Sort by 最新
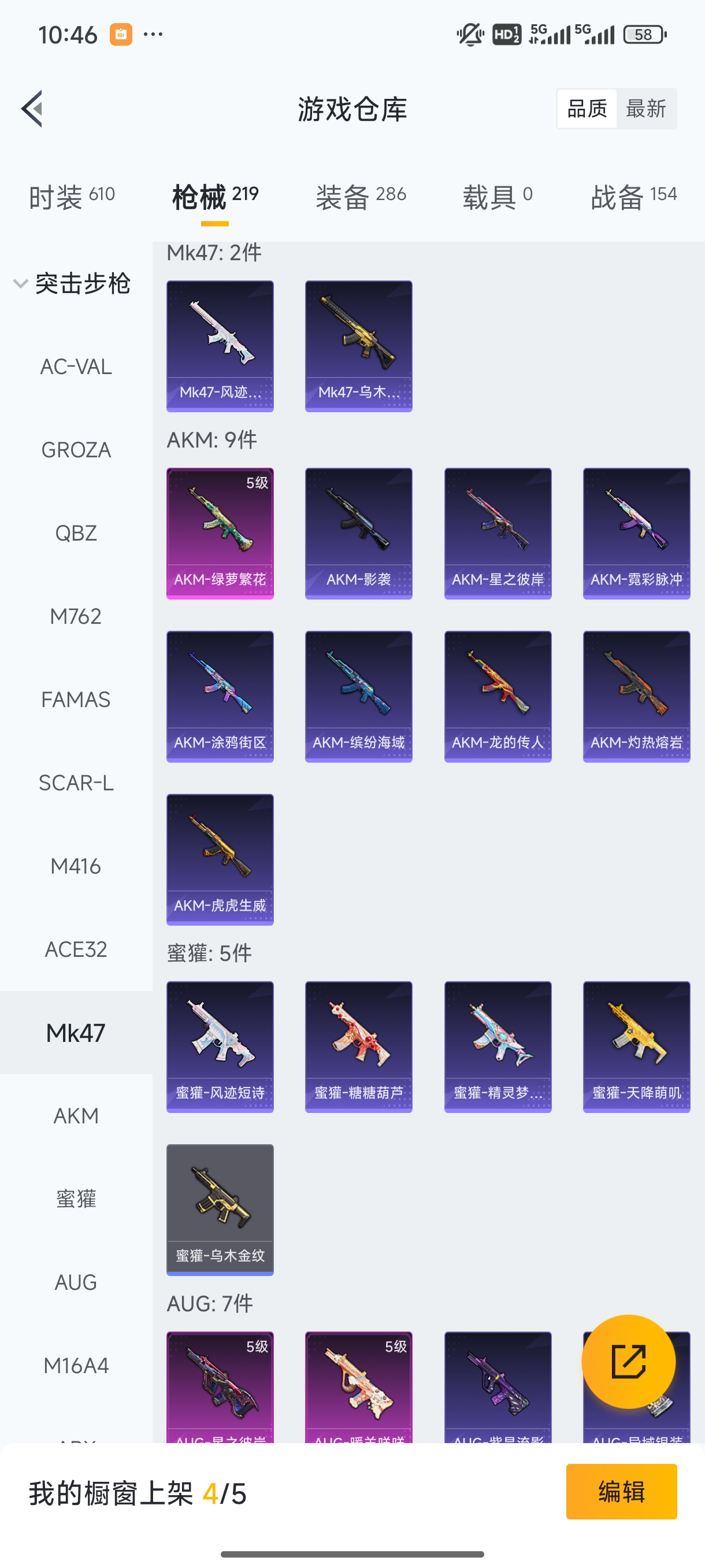The width and height of the screenshot is (705, 1568). pyautogui.click(x=645, y=109)
